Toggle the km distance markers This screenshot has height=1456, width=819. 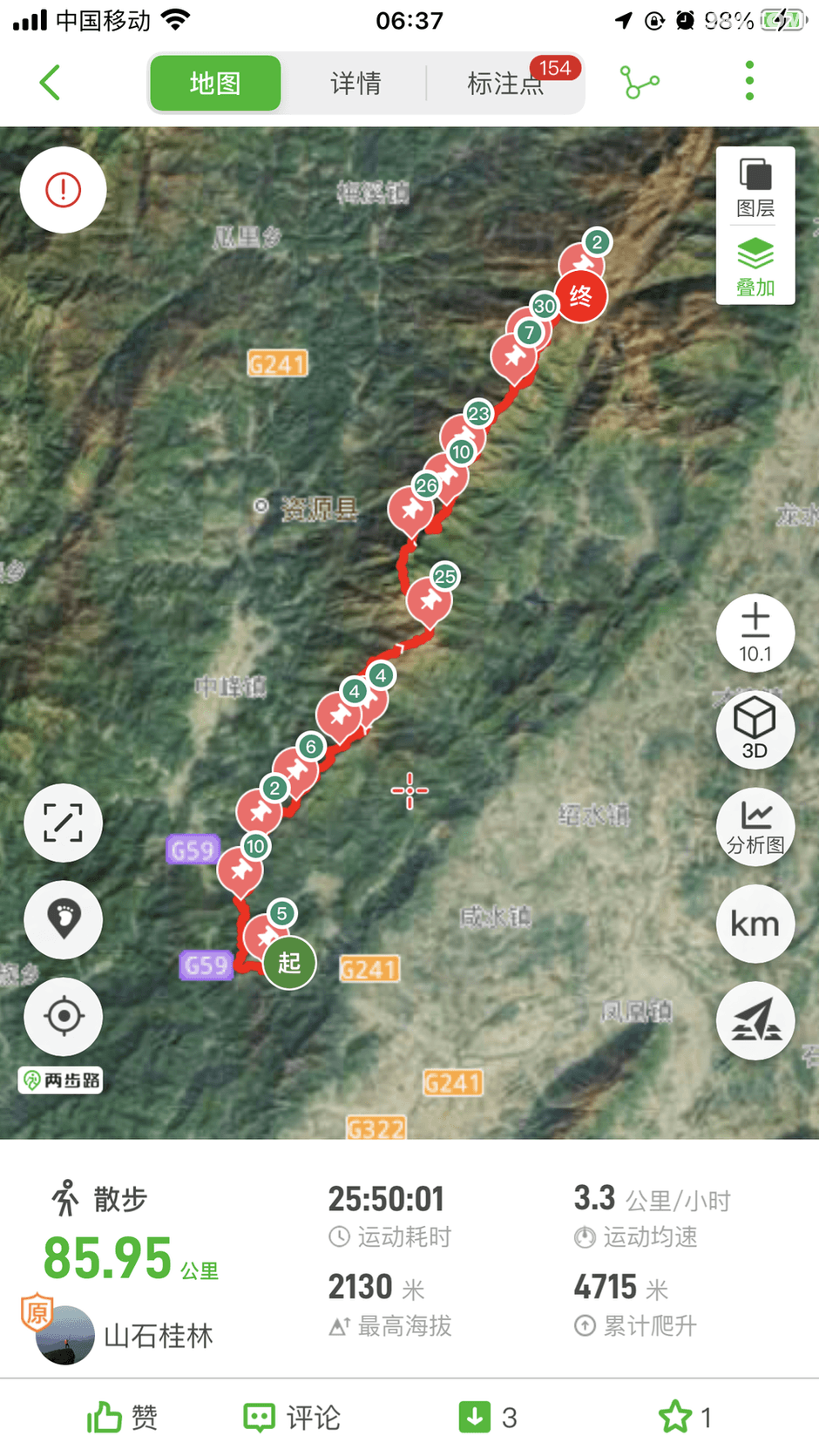coord(755,924)
